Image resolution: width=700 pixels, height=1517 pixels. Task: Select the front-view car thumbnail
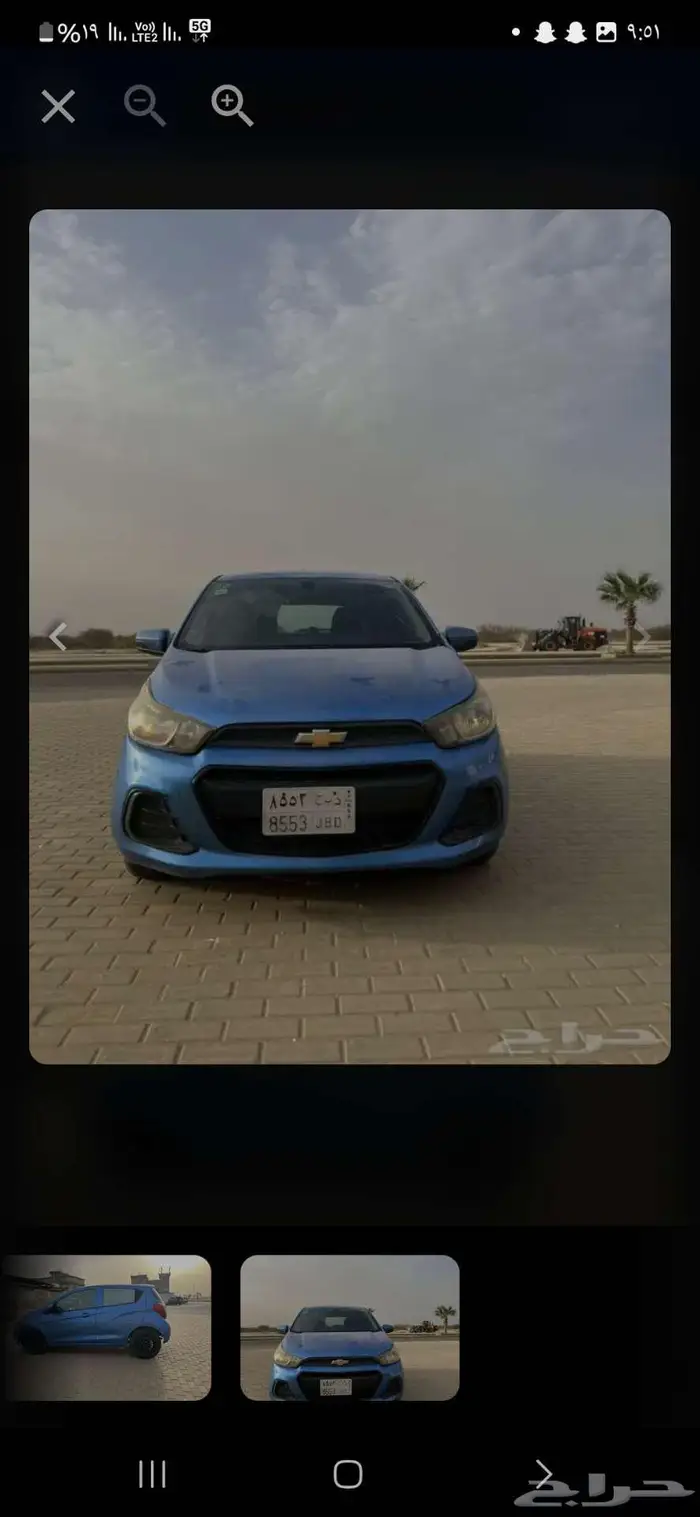[349, 1327]
